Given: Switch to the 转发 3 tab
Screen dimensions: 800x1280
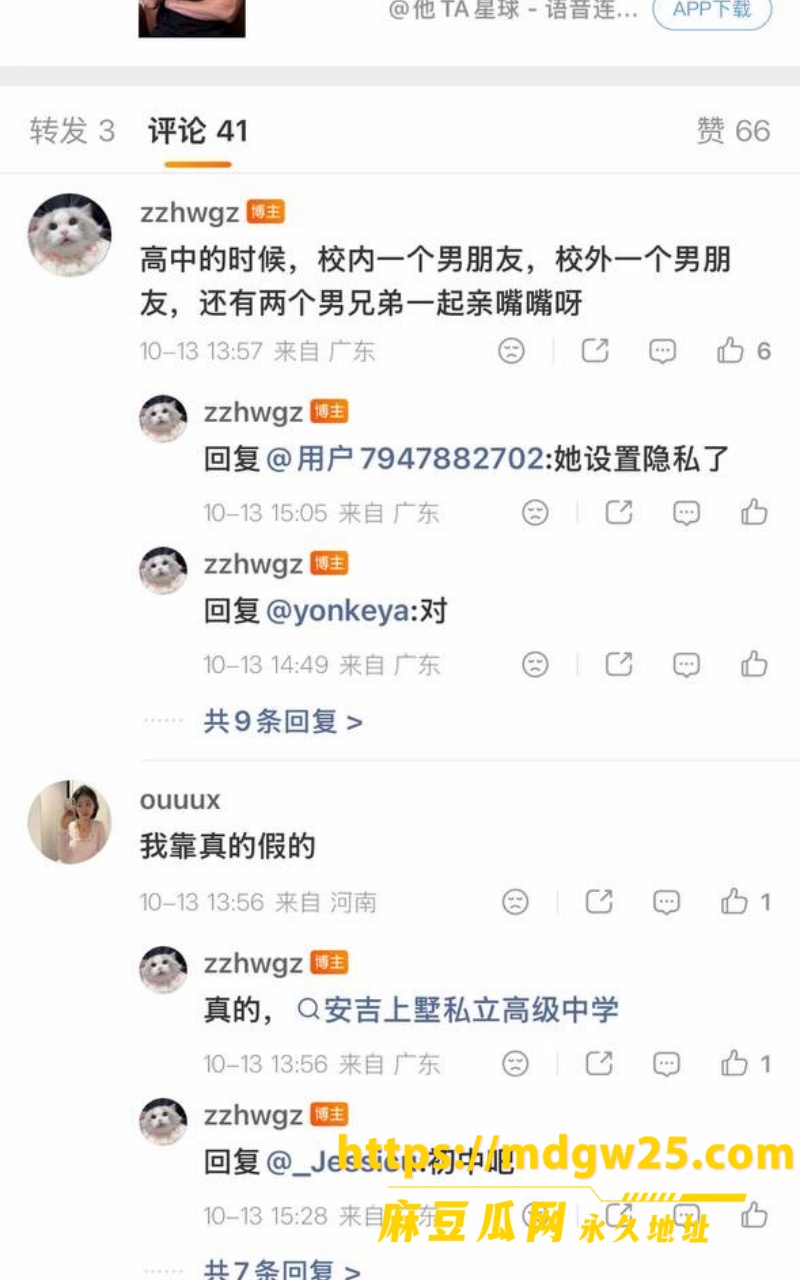Looking at the screenshot, I should click(x=72, y=131).
